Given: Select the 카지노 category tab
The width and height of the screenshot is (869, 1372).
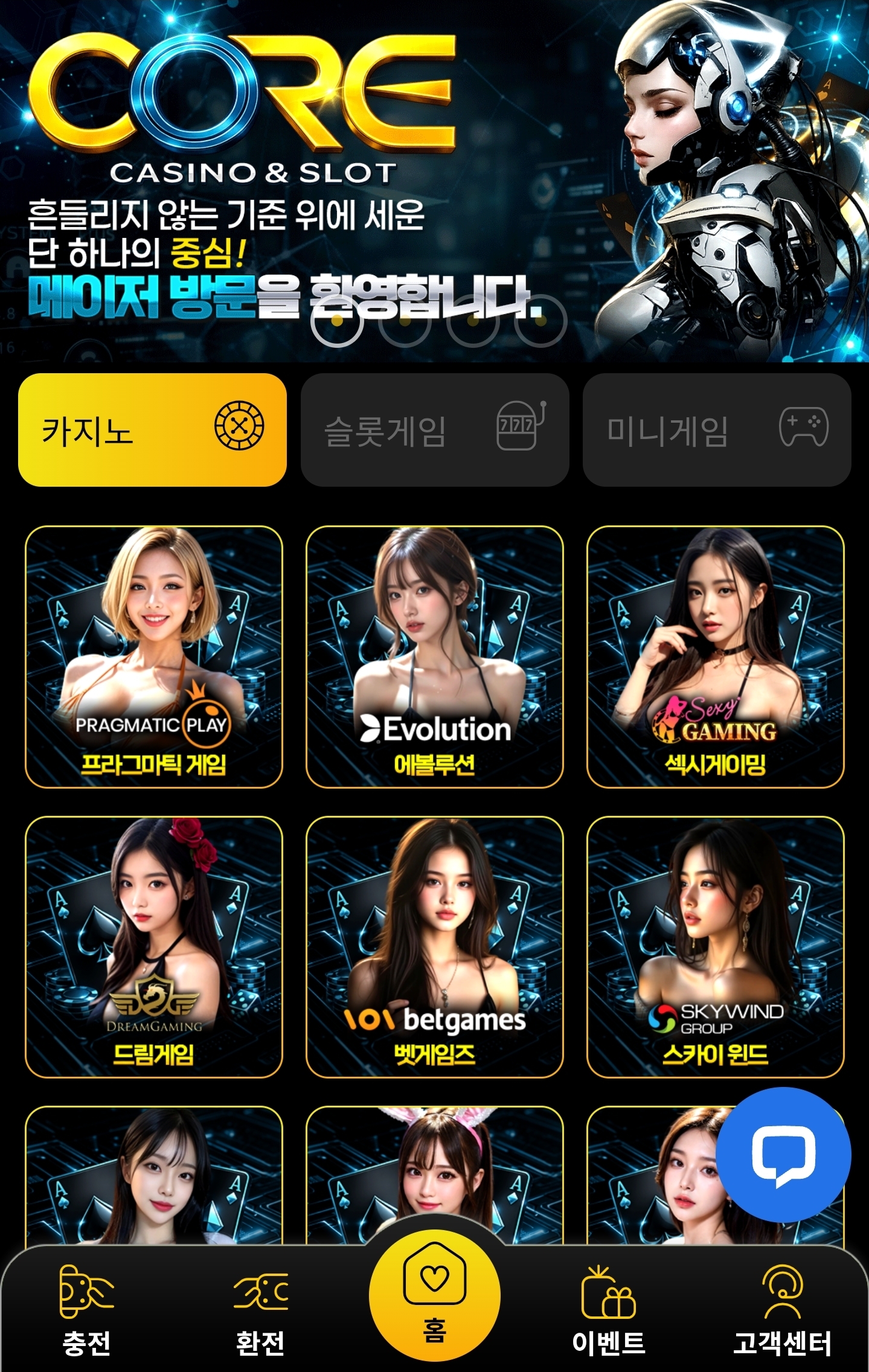Looking at the screenshot, I should 152,430.
